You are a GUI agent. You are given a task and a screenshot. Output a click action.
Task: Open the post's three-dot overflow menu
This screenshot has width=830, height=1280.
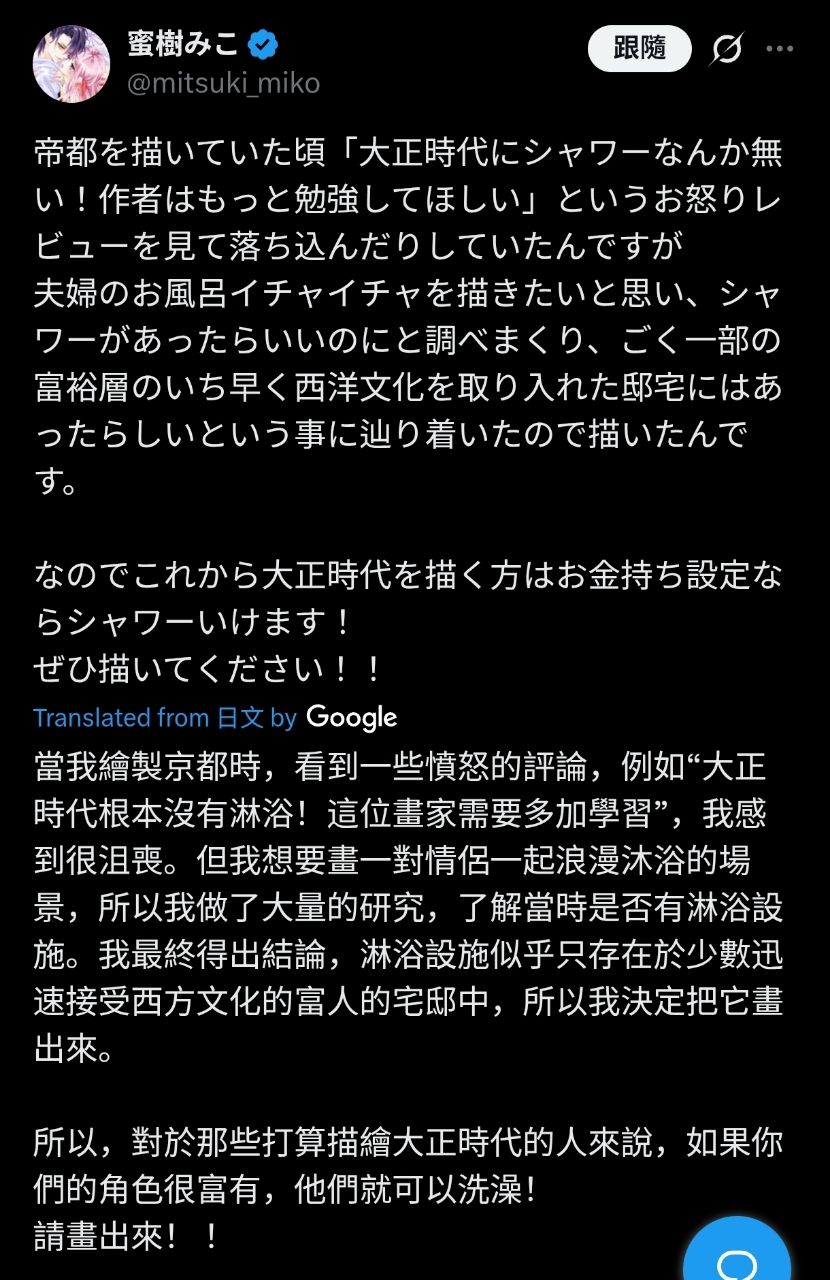click(x=780, y=48)
